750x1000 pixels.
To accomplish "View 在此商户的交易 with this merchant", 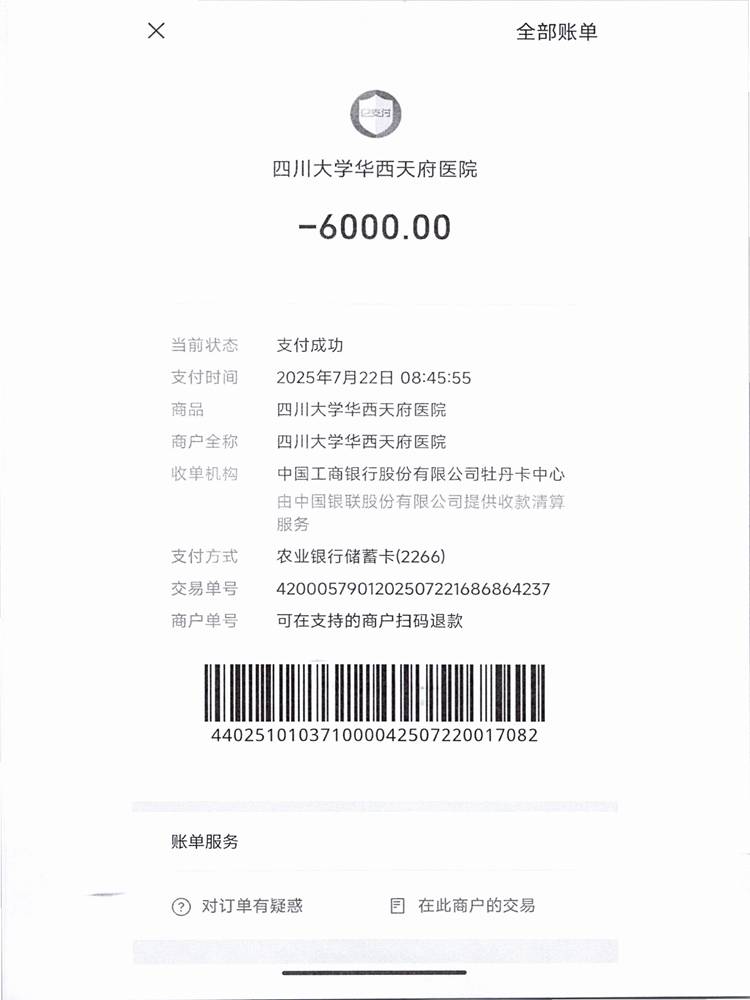I will coord(463,906).
